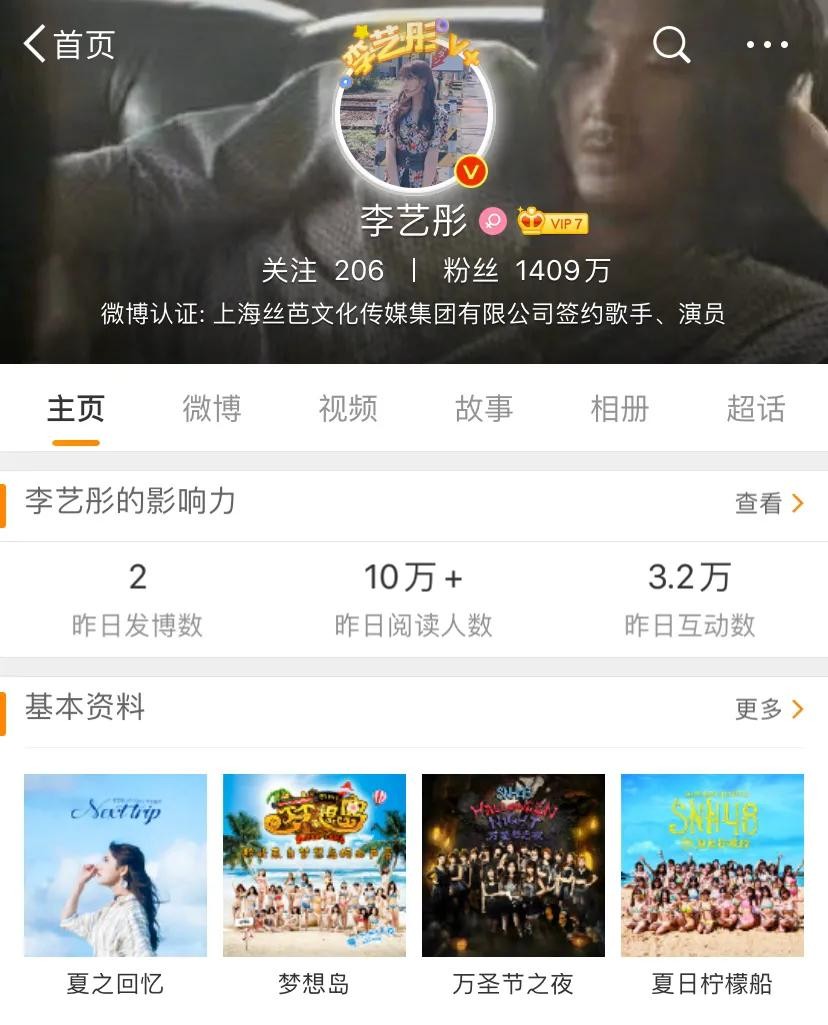Viewport: 828px width, 1025px height.
Task: View the 关注 206 following list
Action: 322,270
